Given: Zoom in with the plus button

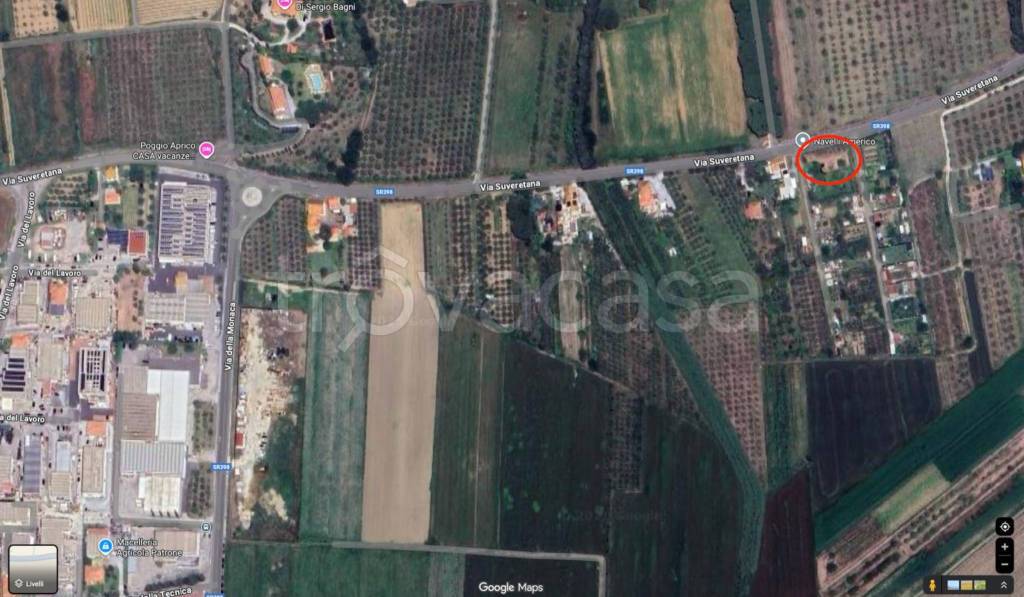Looking at the screenshot, I should [x=1004, y=547].
